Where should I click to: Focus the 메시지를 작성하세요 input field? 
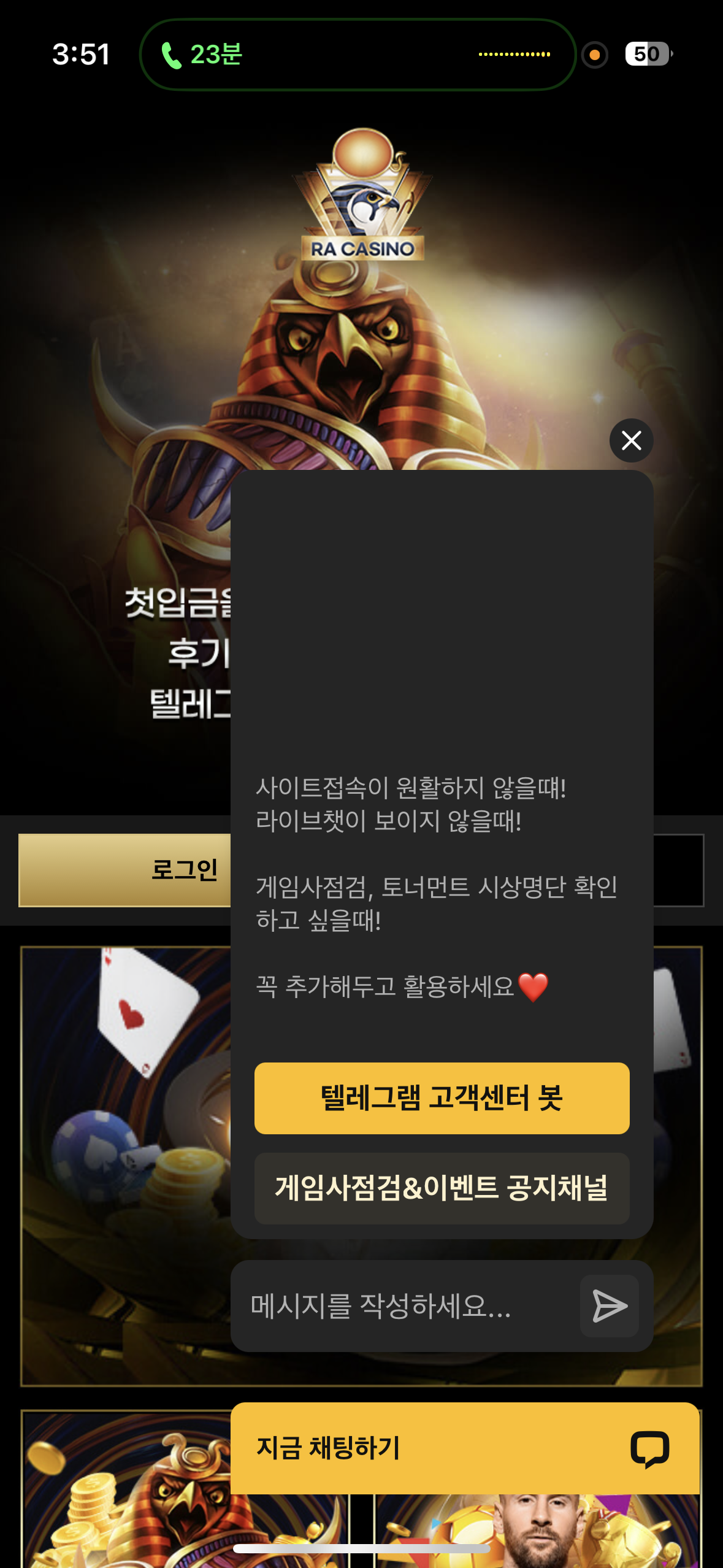(405, 1305)
